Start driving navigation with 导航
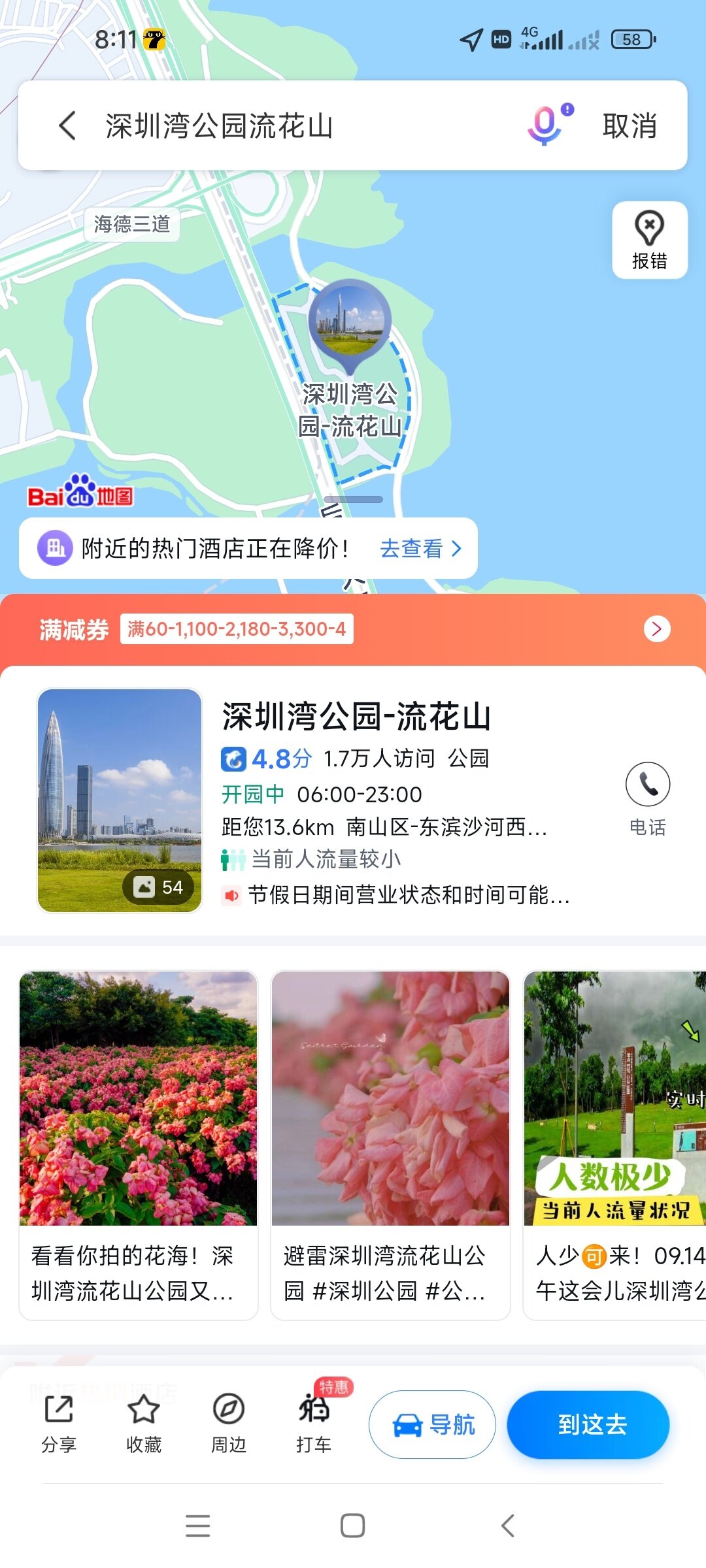This screenshot has width=706, height=1568. (x=432, y=1424)
